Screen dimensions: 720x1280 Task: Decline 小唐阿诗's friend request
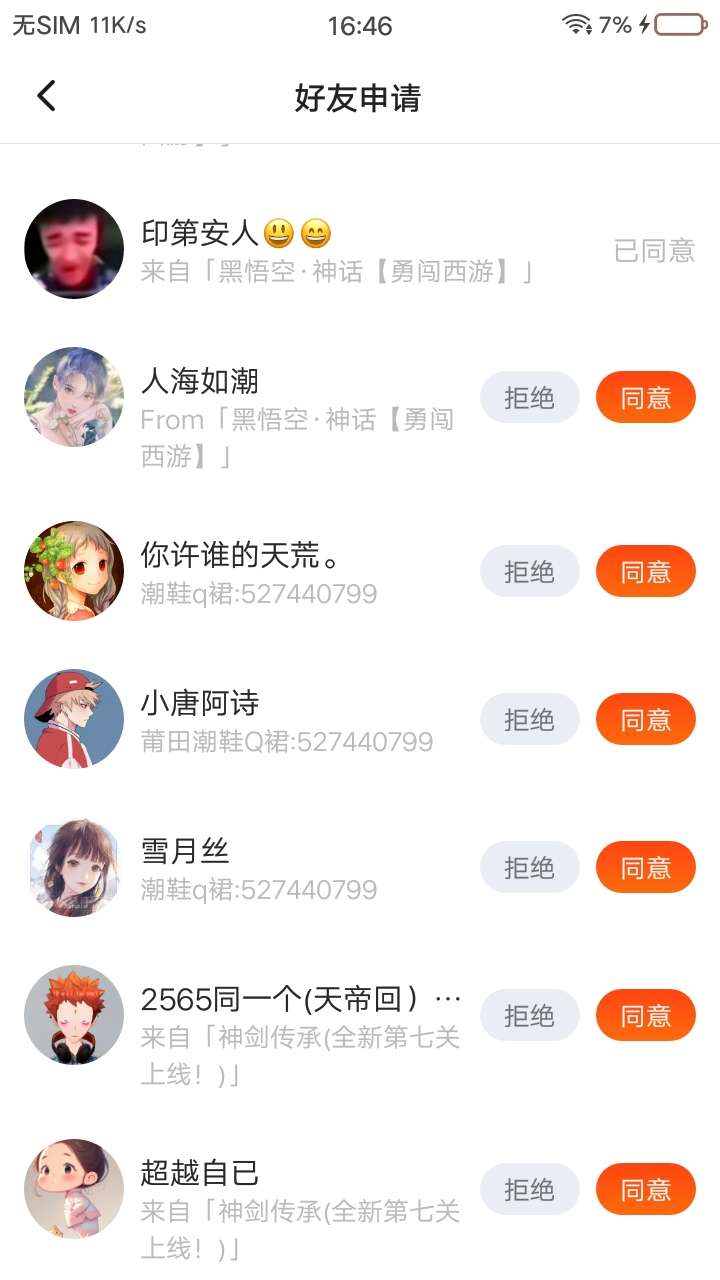point(529,720)
